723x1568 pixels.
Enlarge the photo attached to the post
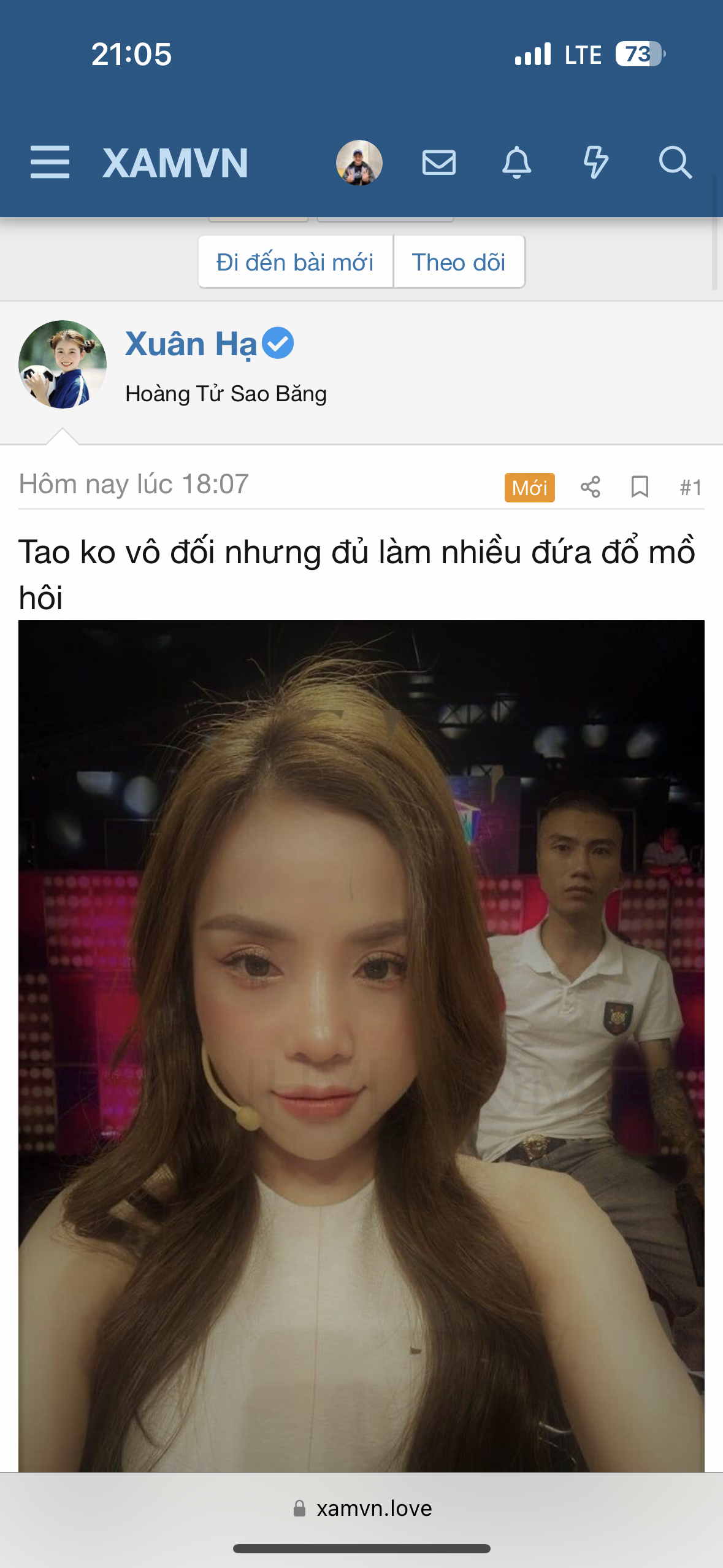pos(361,1043)
